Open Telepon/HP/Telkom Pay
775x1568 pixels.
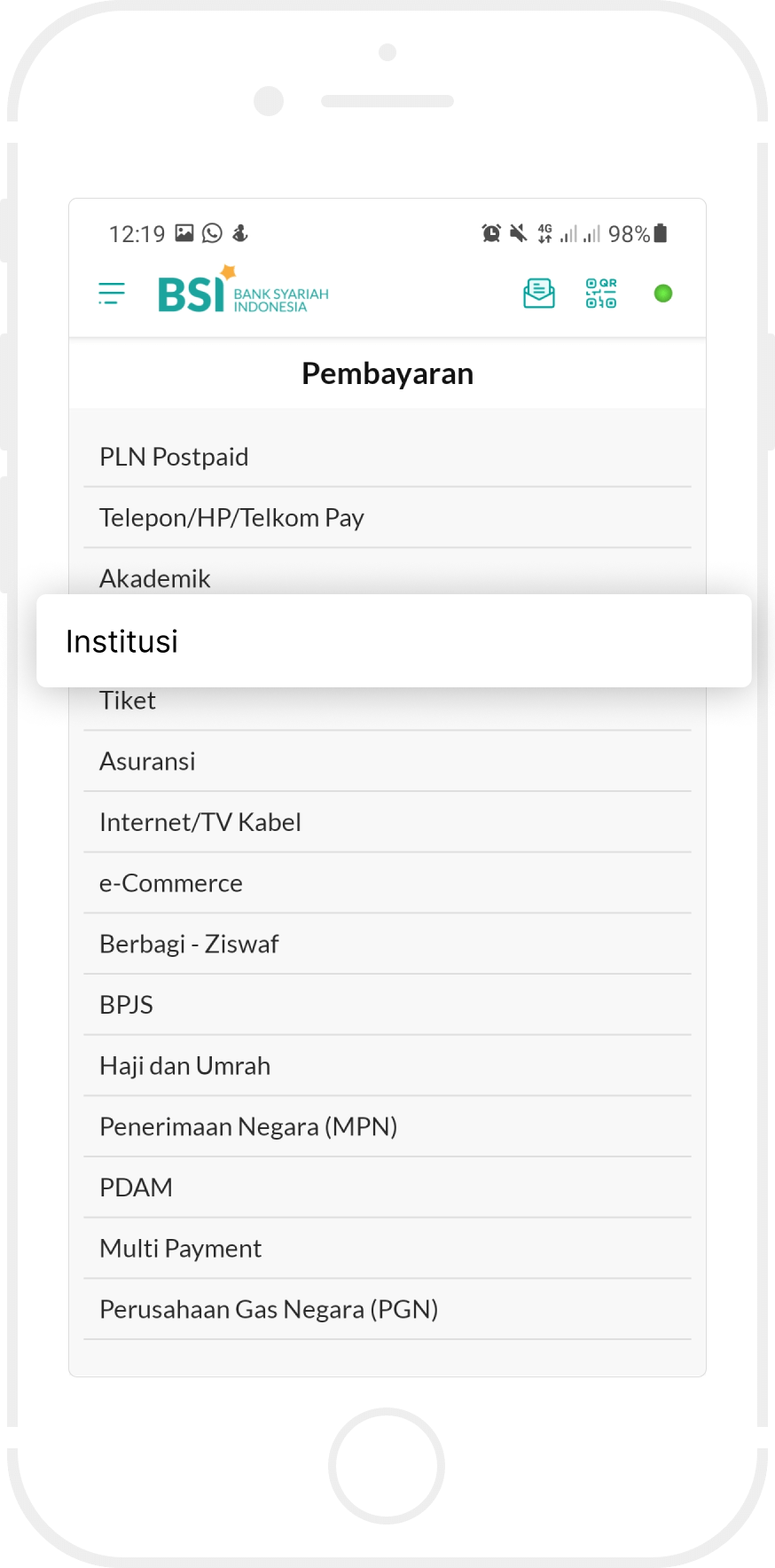coord(387,518)
